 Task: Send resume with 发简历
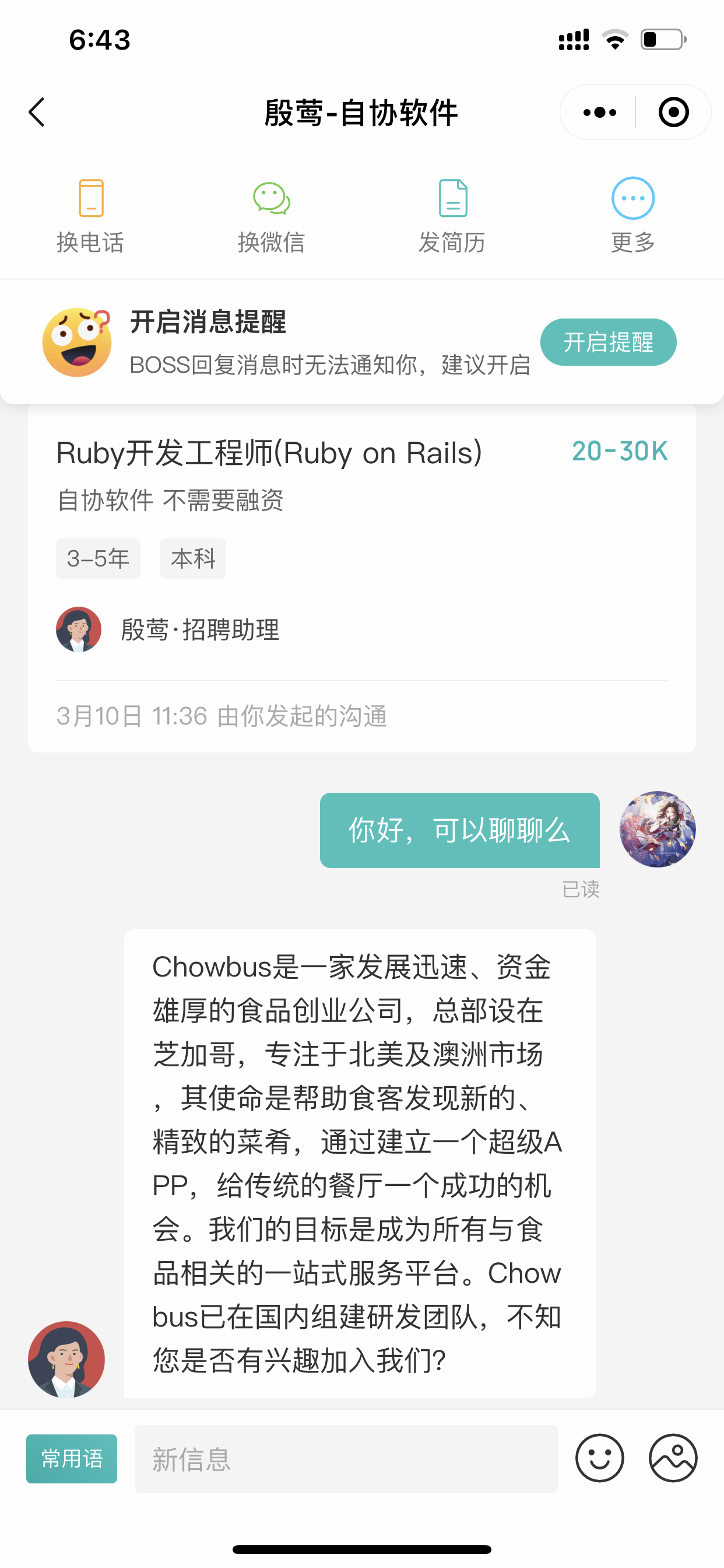click(x=452, y=215)
